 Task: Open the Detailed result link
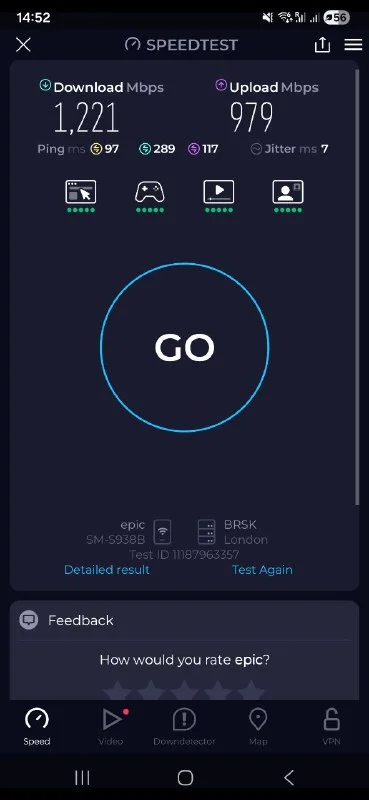[107, 570]
